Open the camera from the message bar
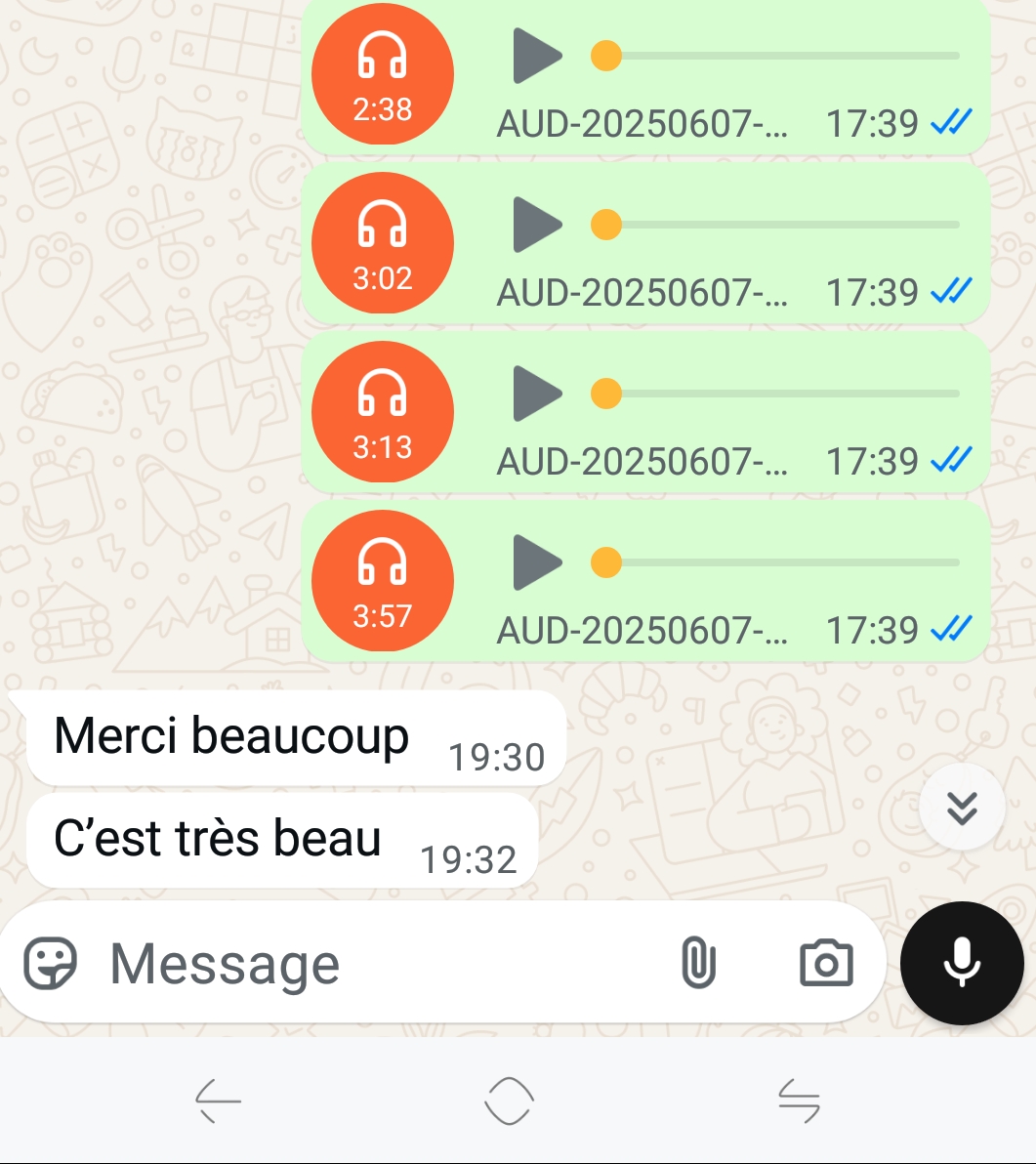This screenshot has width=1036, height=1164. (825, 963)
